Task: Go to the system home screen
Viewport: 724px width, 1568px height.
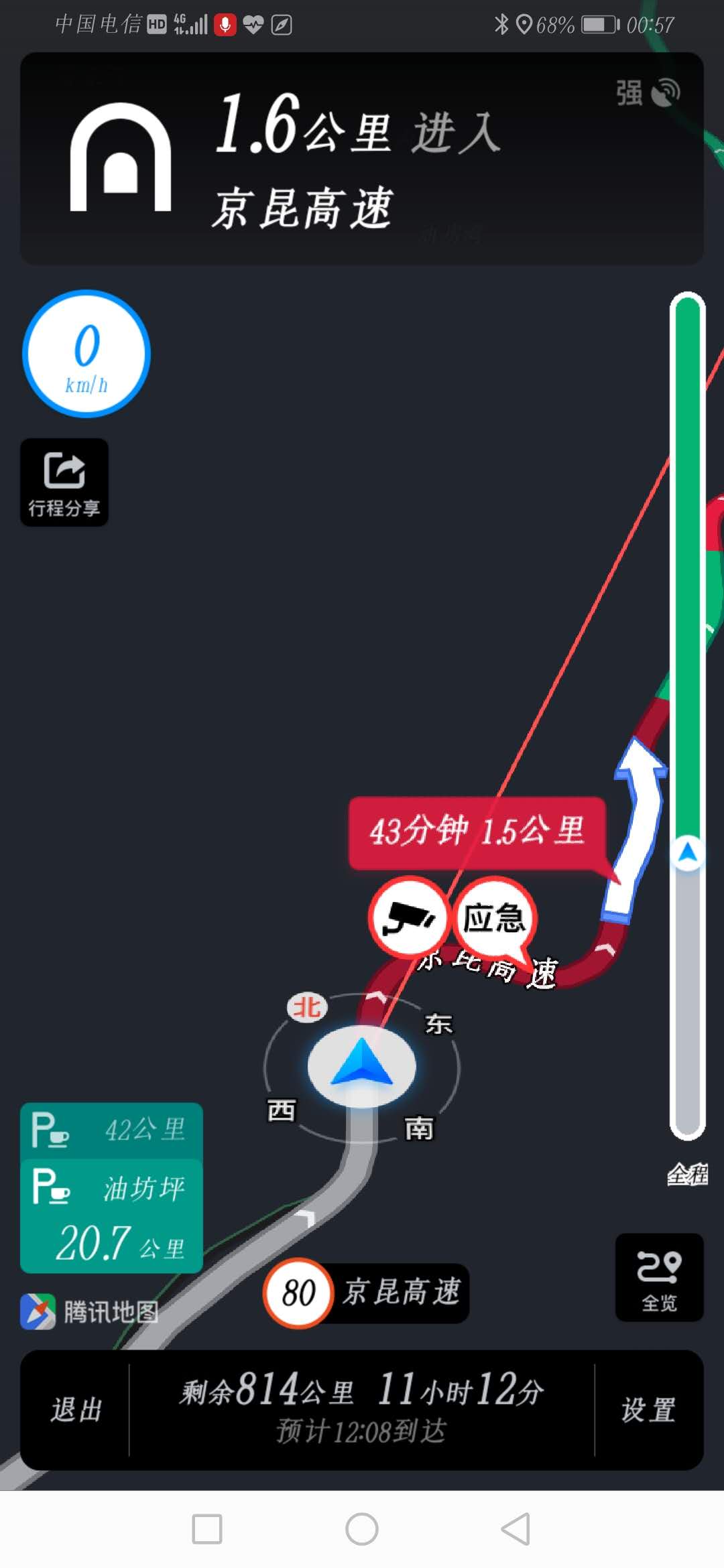Action: [362, 1529]
